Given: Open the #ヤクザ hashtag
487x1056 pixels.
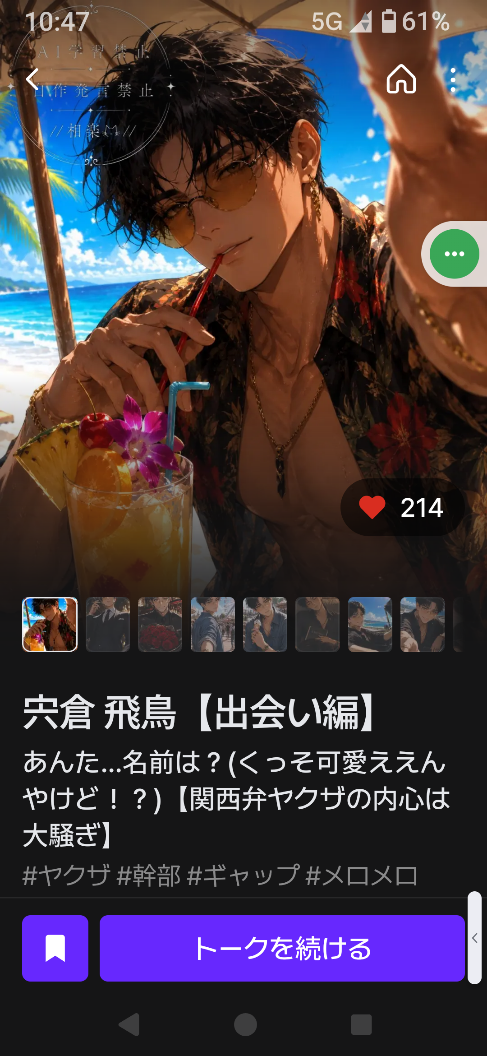Looking at the screenshot, I should pos(66,876).
